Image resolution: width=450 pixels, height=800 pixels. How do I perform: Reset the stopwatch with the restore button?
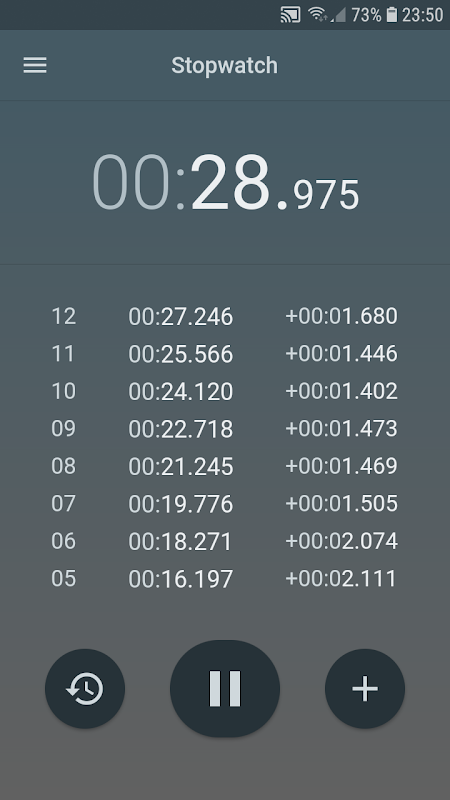point(85,689)
